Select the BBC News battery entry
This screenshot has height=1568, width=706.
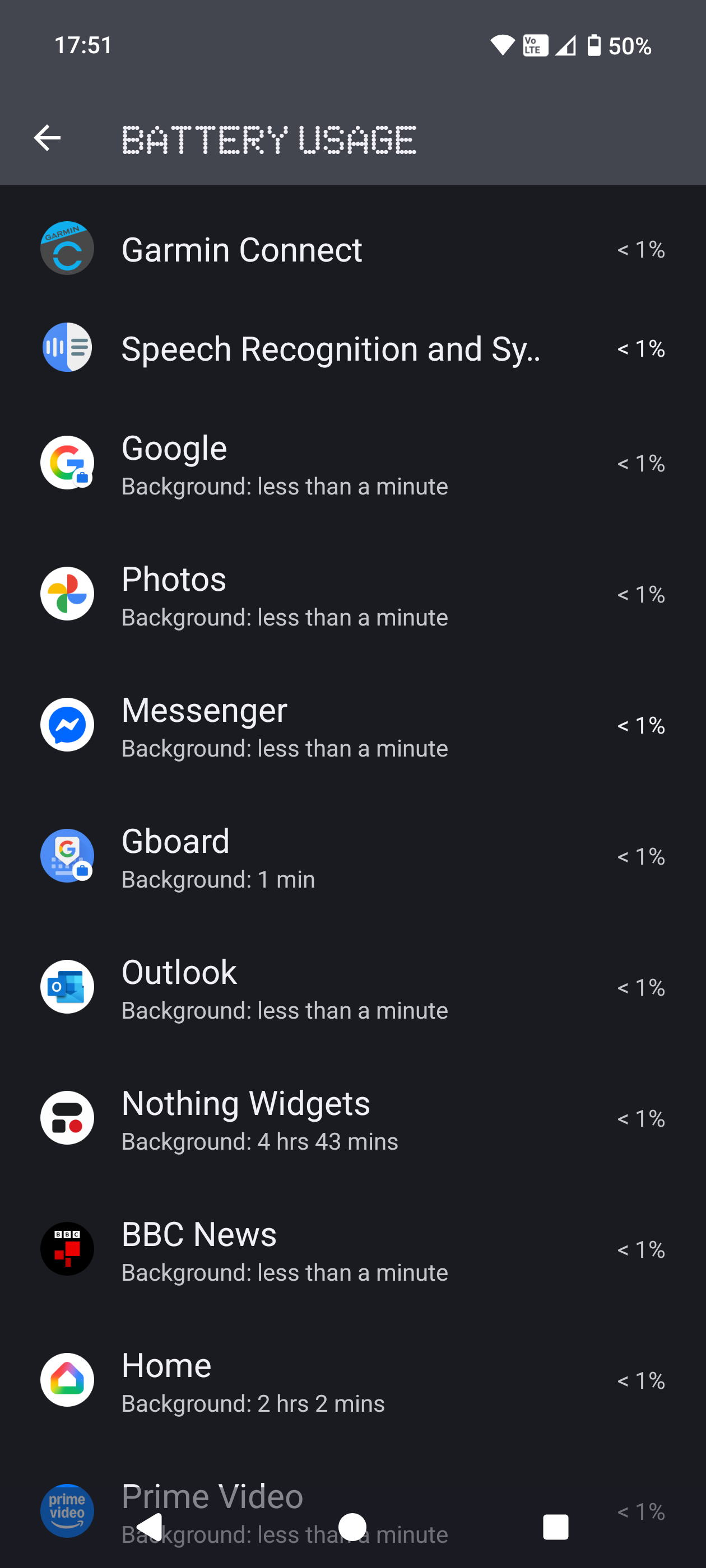point(352,1250)
